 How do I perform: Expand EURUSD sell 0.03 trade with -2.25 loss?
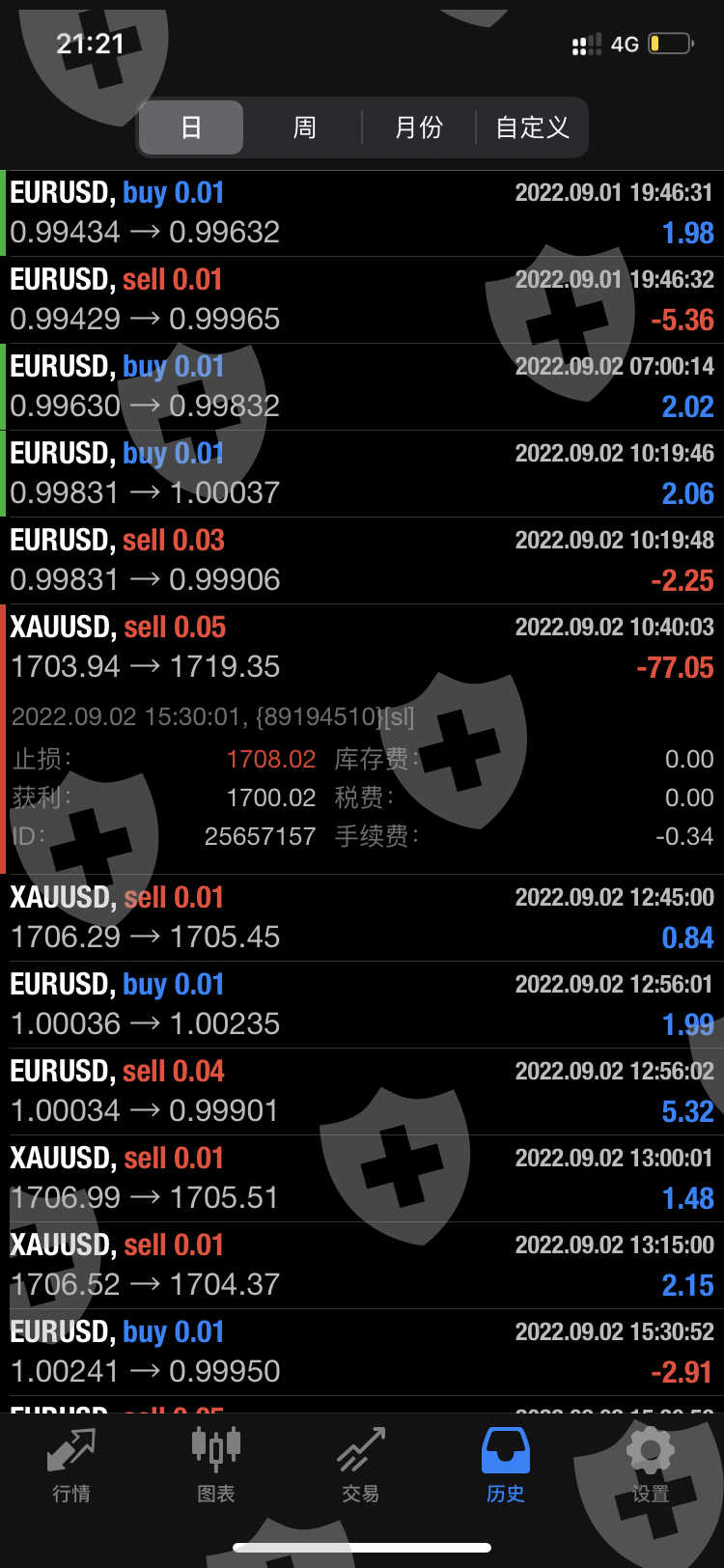pos(362,561)
